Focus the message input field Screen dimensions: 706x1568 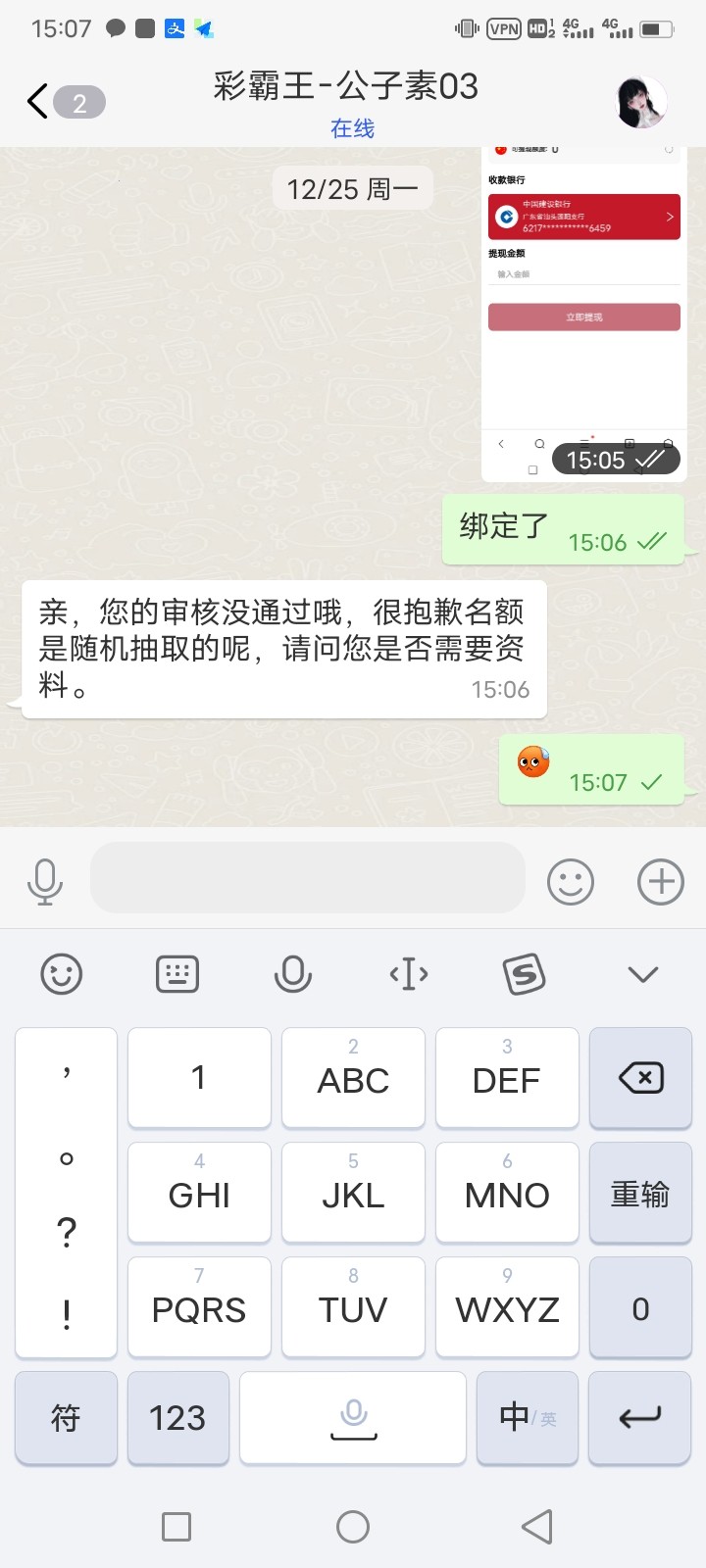click(x=307, y=878)
